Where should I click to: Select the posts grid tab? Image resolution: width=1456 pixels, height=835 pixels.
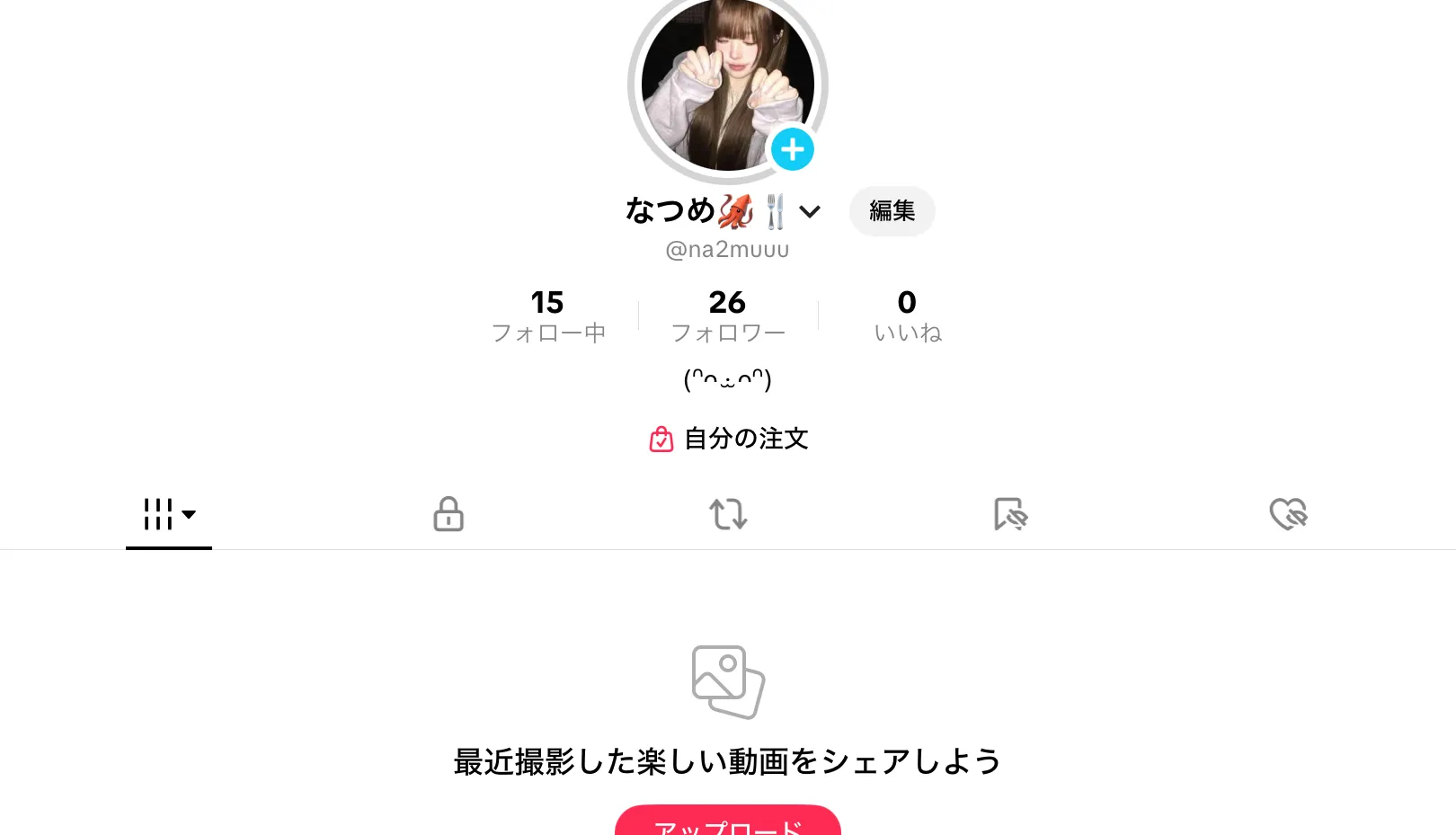[168, 514]
